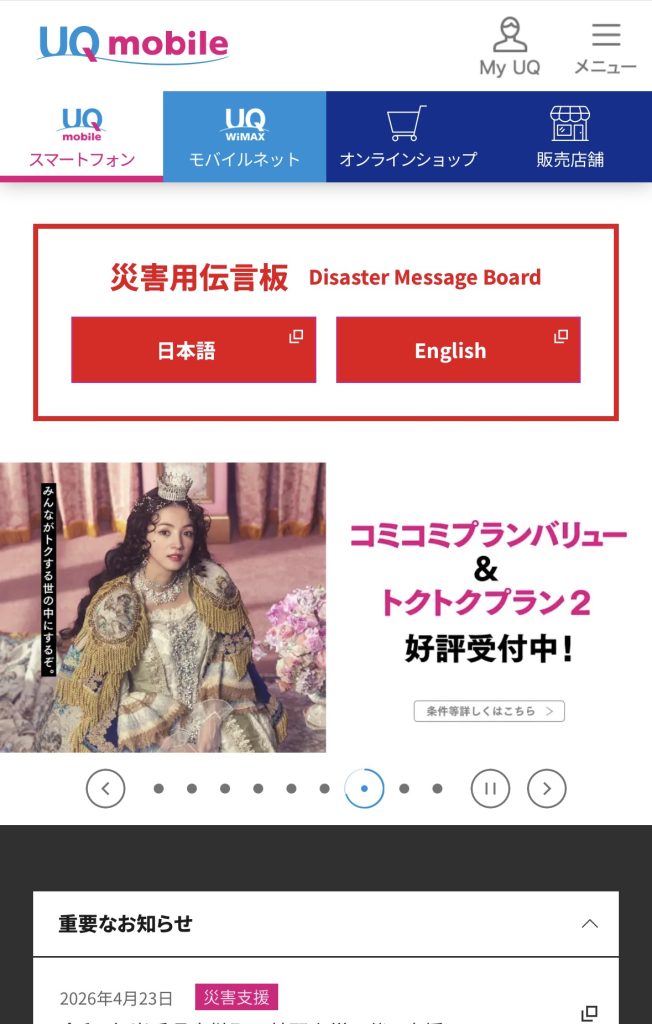This screenshot has height=1024, width=652.
Task: Go to オンラインショップ
Action: tap(408, 137)
